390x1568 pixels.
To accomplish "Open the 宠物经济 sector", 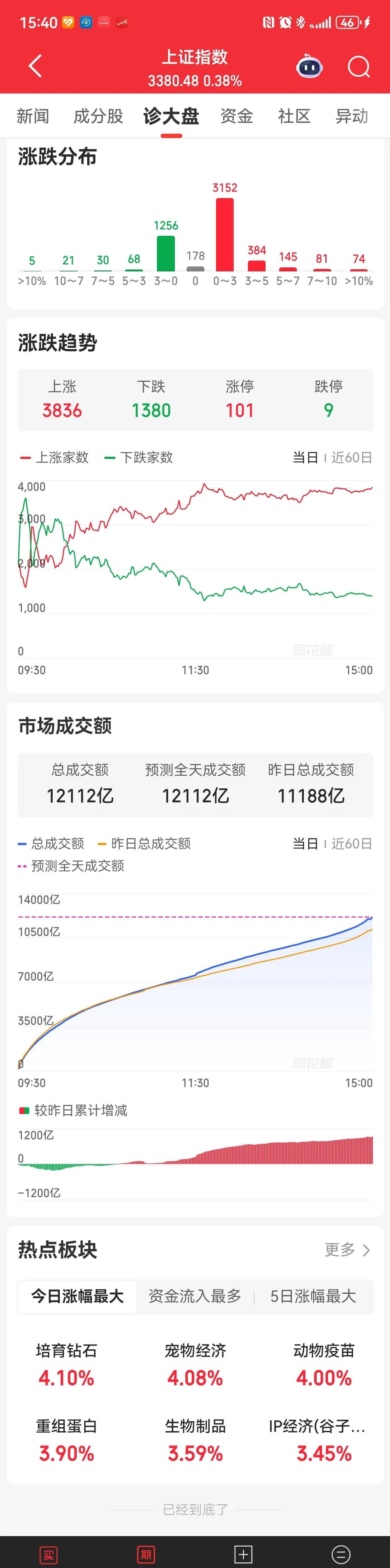I will 195,1364.
